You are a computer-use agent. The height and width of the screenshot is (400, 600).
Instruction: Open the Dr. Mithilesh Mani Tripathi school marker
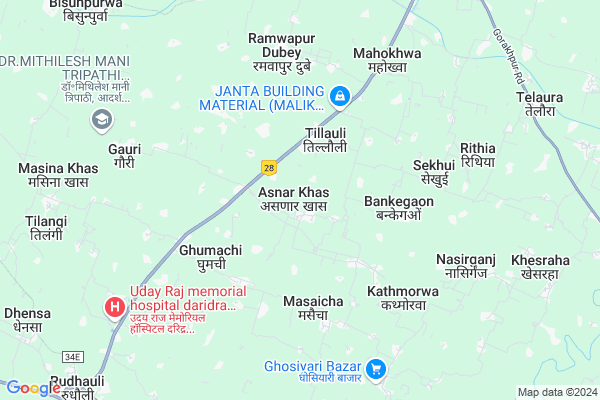pyautogui.click(x=101, y=121)
